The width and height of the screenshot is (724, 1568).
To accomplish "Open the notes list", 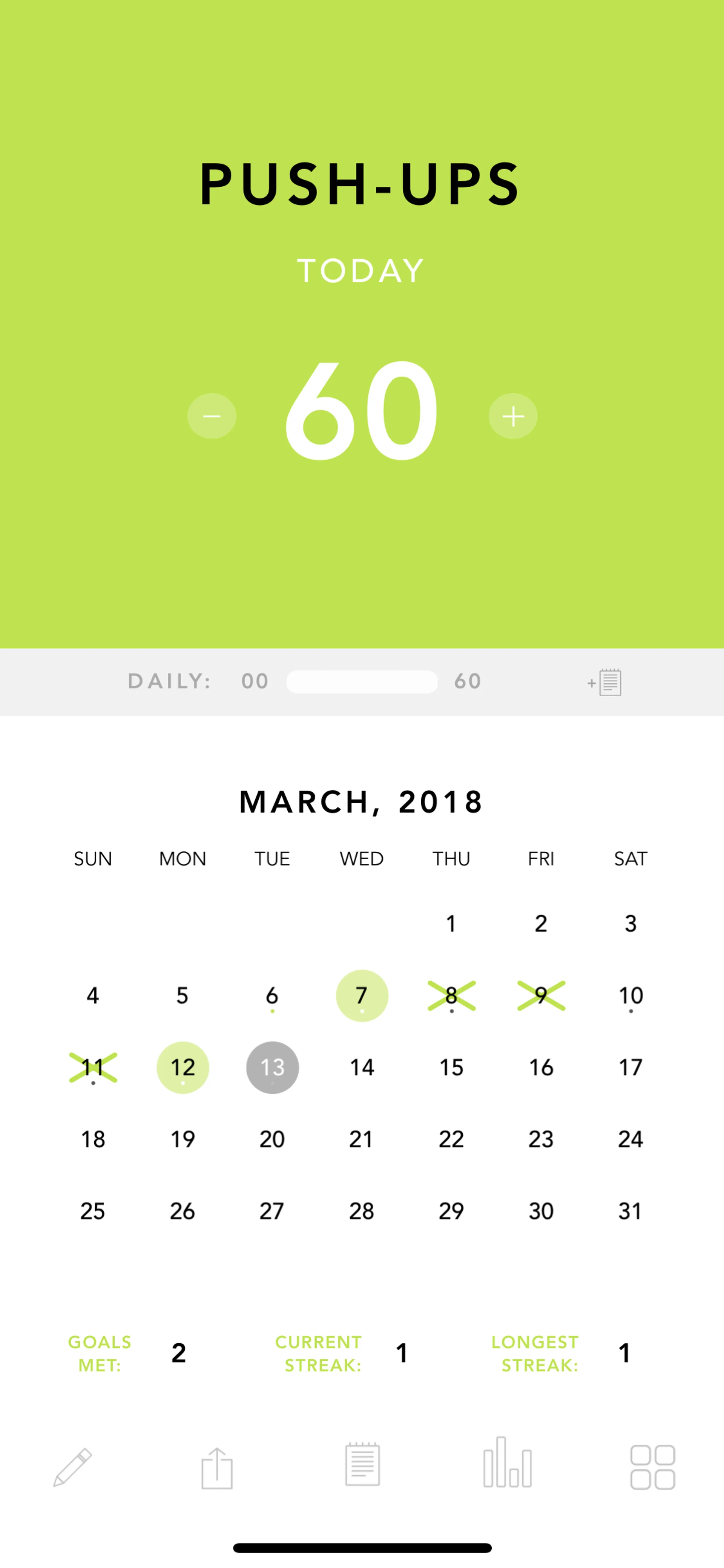I will (x=363, y=1464).
